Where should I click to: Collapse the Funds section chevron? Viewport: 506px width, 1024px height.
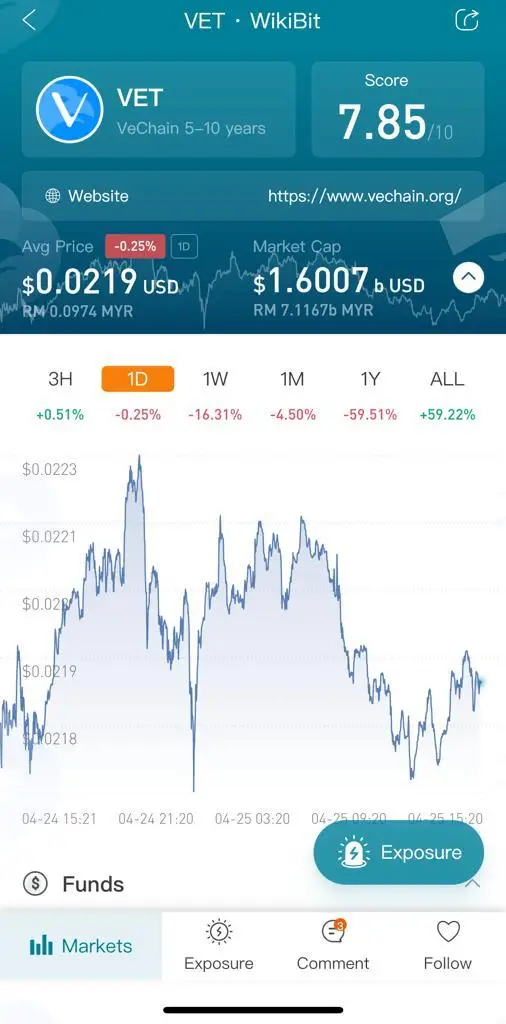472,884
